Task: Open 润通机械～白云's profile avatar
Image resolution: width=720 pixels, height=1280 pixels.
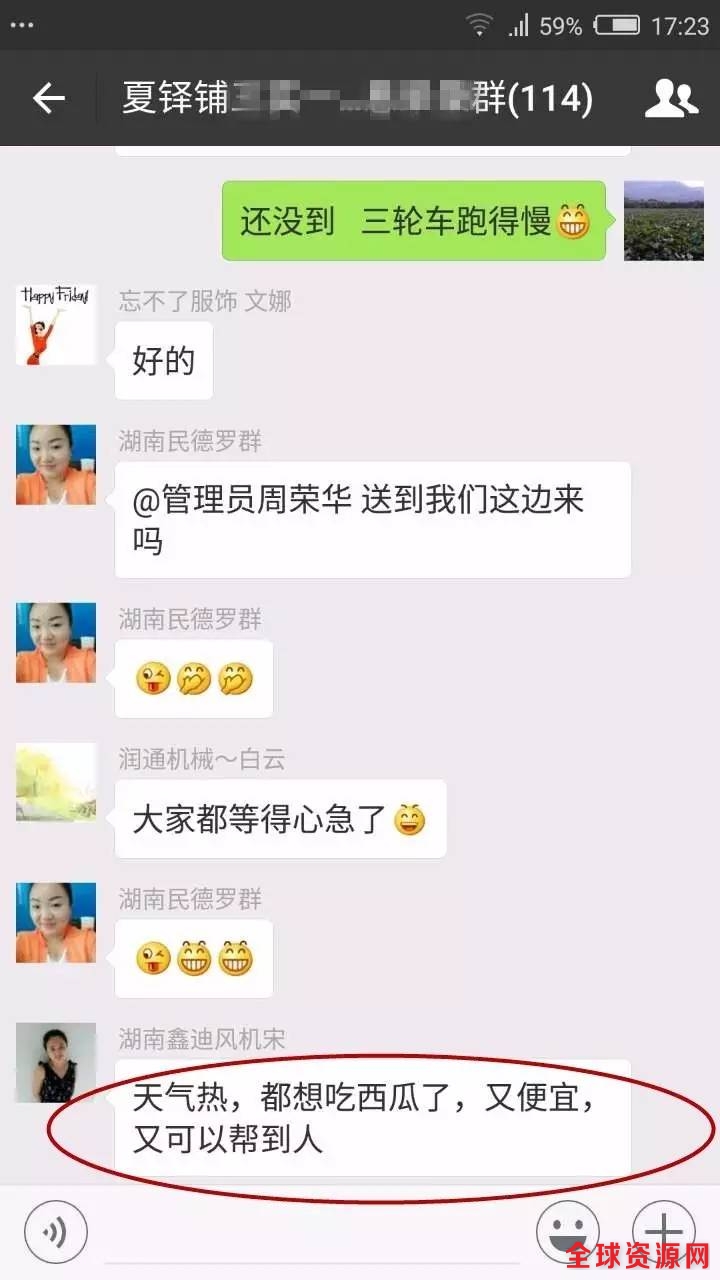Action: point(56,782)
